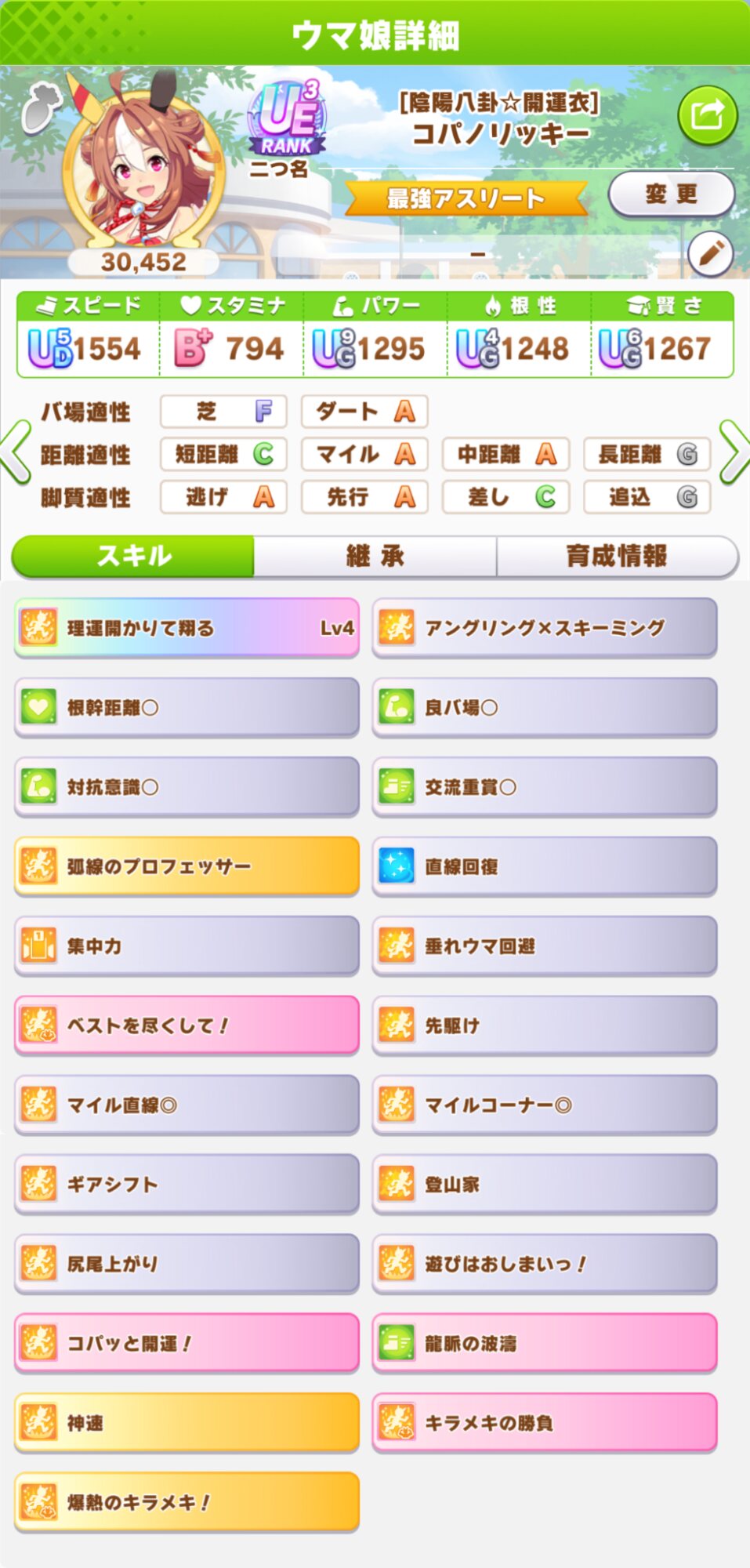Switch to the 継承 tab
The image size is (750, 1568).
(x=375, y=557)
